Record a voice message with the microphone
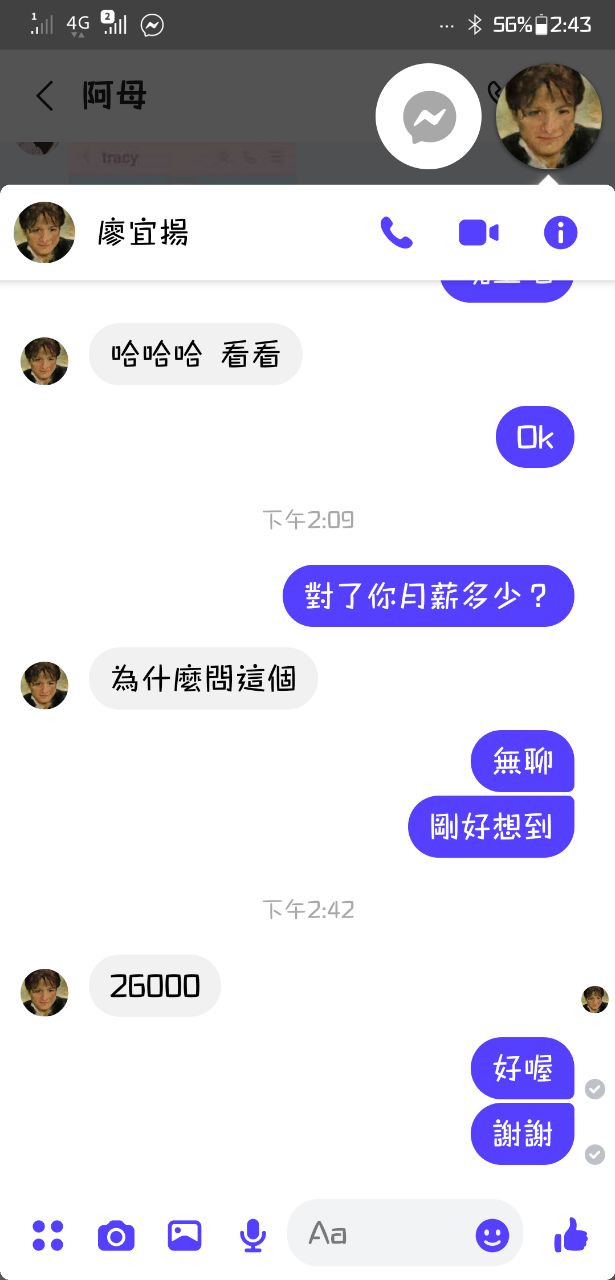The height and width of the screenshot is (1280, 615). [x=253, y=1236]
